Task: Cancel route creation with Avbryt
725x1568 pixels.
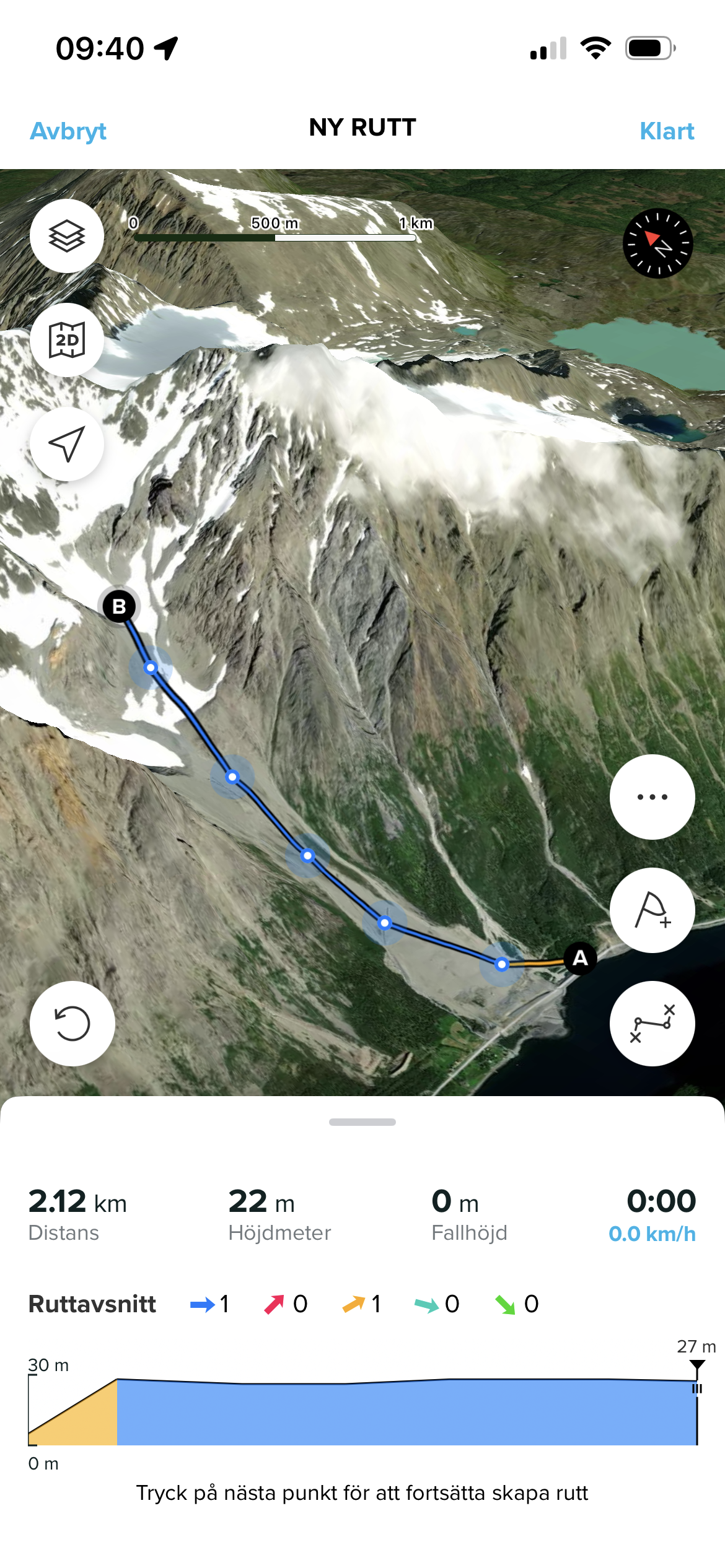Action: (68, 131)
